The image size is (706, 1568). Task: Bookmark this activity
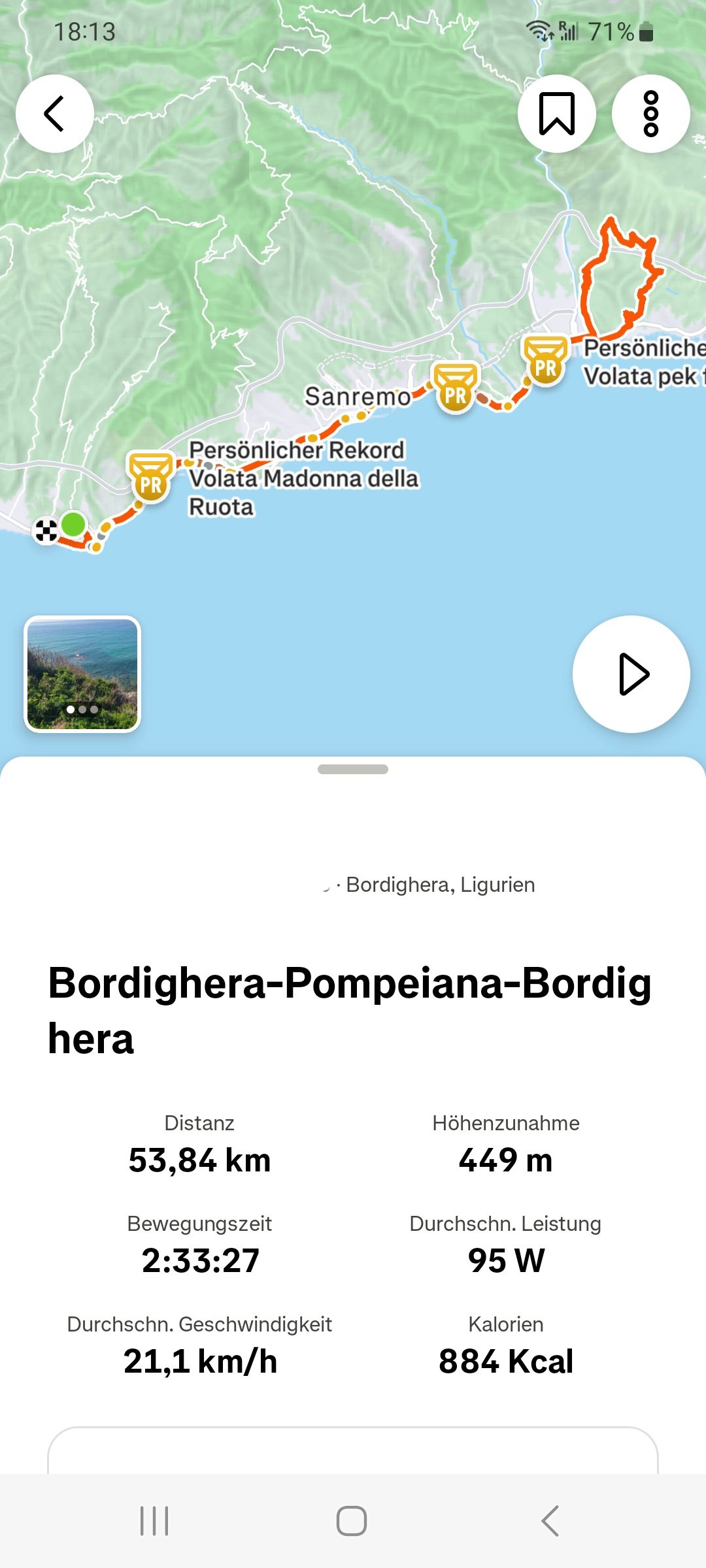pos(556,114)
